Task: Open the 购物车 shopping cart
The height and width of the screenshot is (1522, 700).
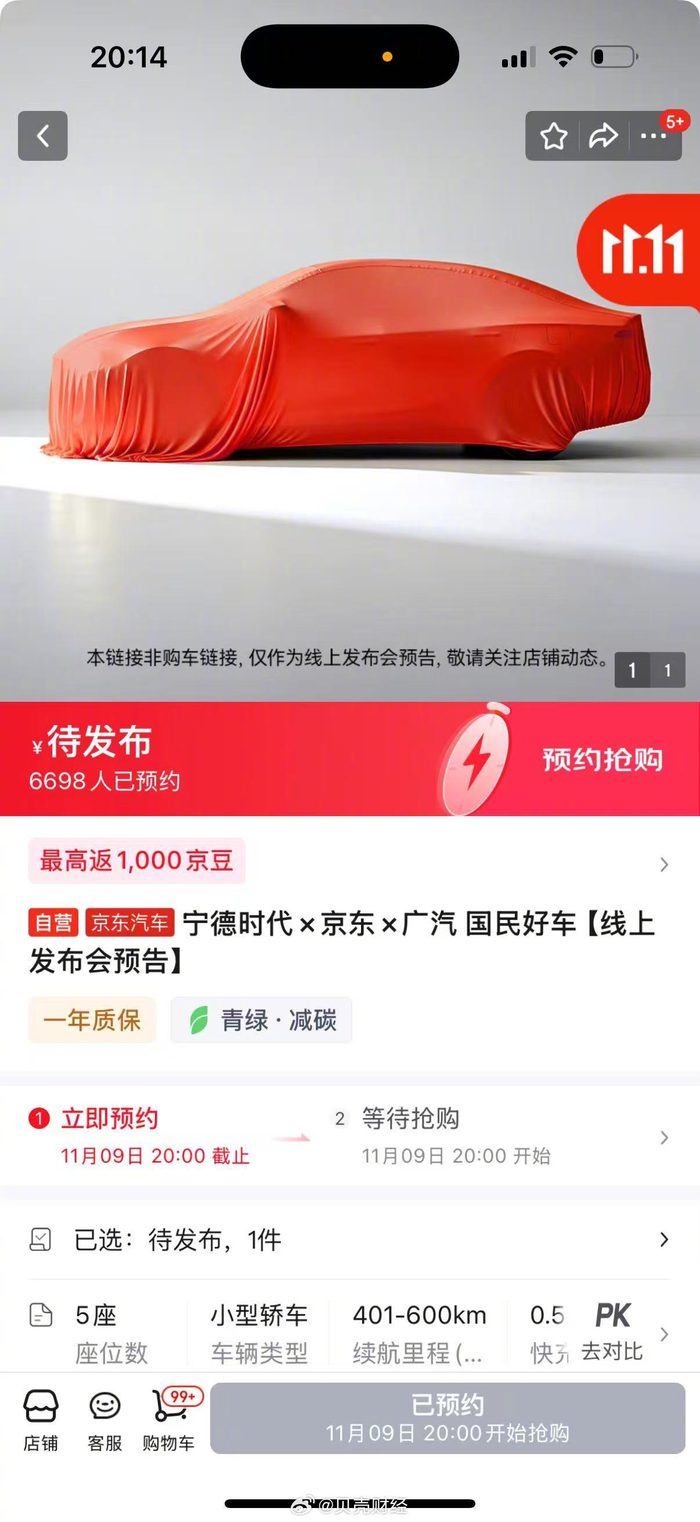Action: tap(170, 1418)
